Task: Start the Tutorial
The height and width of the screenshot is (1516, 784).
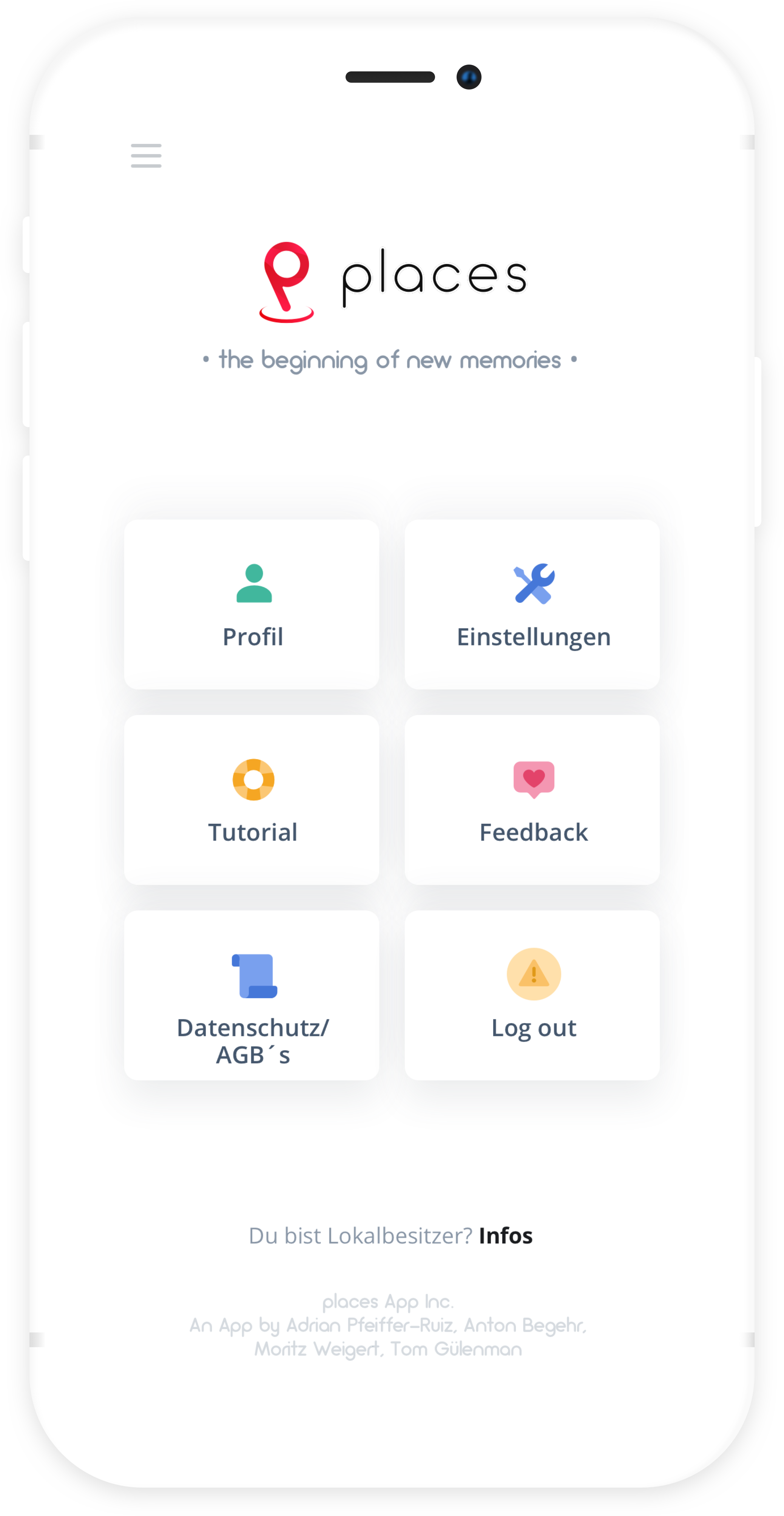Action: click(252, 800)
